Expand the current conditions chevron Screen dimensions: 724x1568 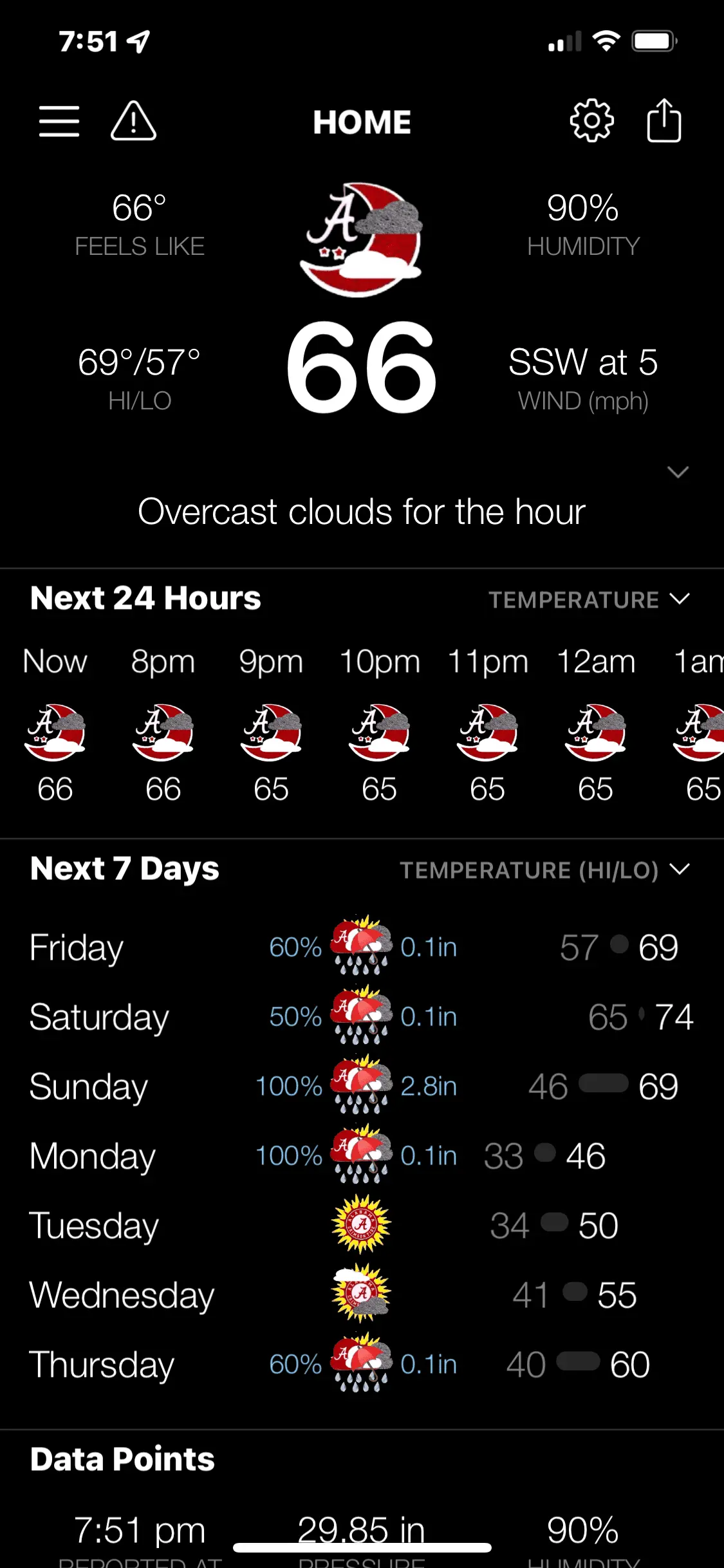(678, 472)
